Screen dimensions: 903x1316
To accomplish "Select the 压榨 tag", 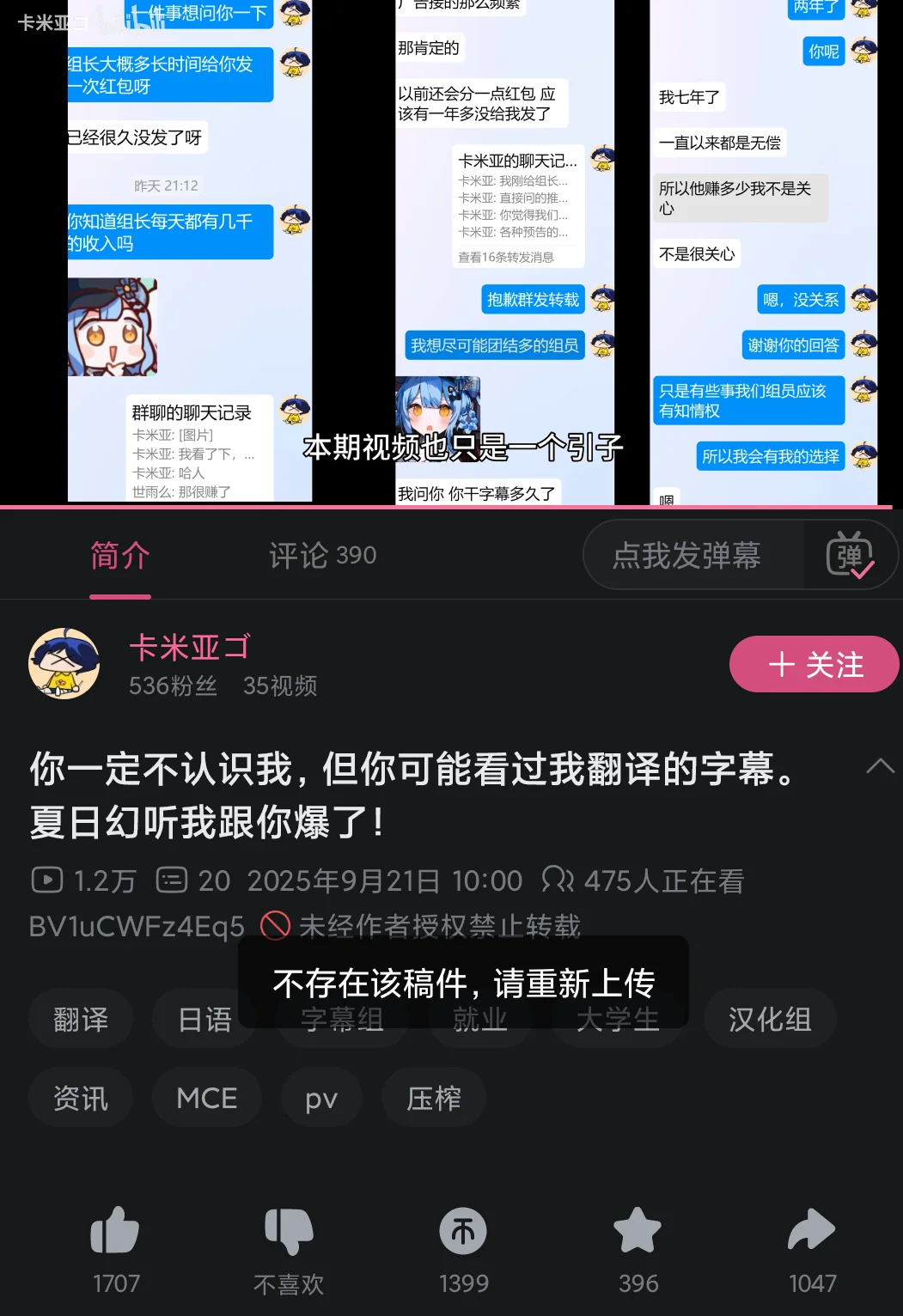I will (x=434, y=1098).
